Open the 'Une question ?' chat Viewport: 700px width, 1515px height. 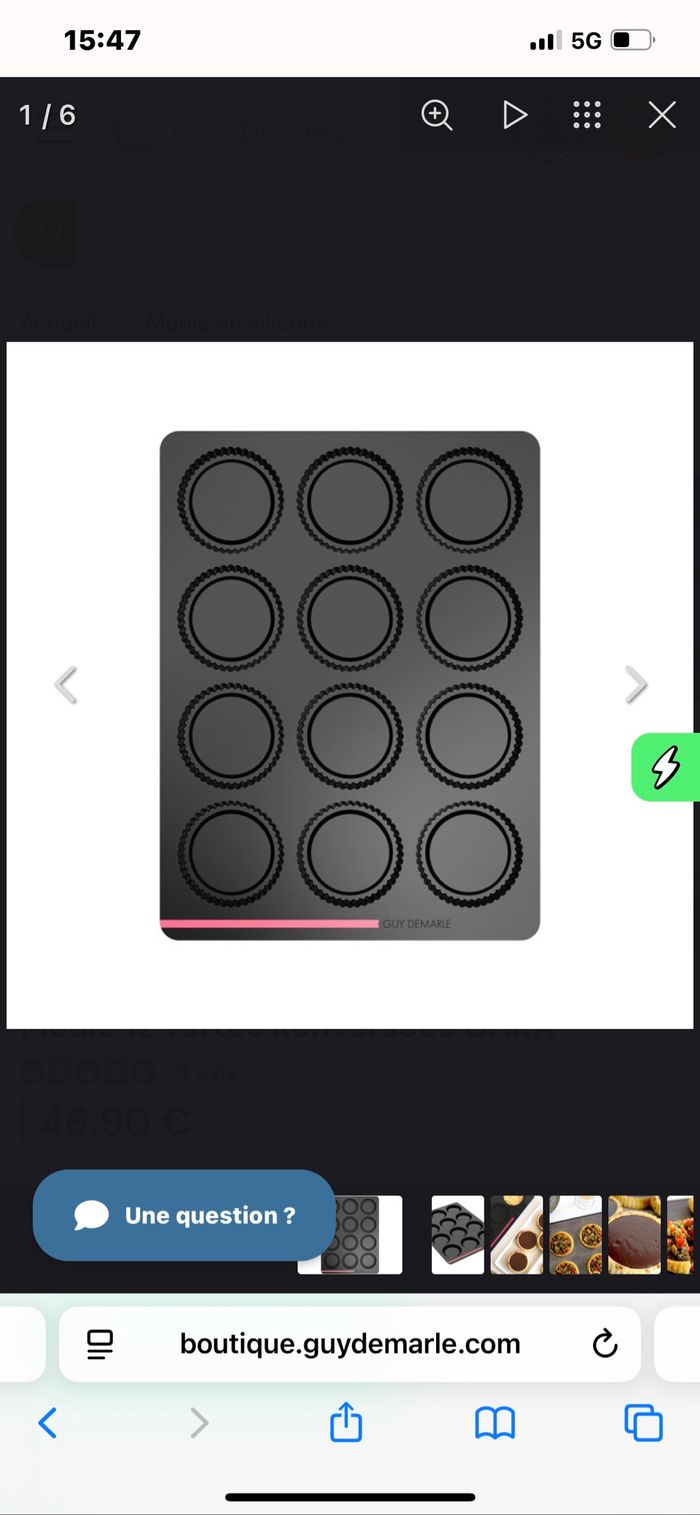184,1215
